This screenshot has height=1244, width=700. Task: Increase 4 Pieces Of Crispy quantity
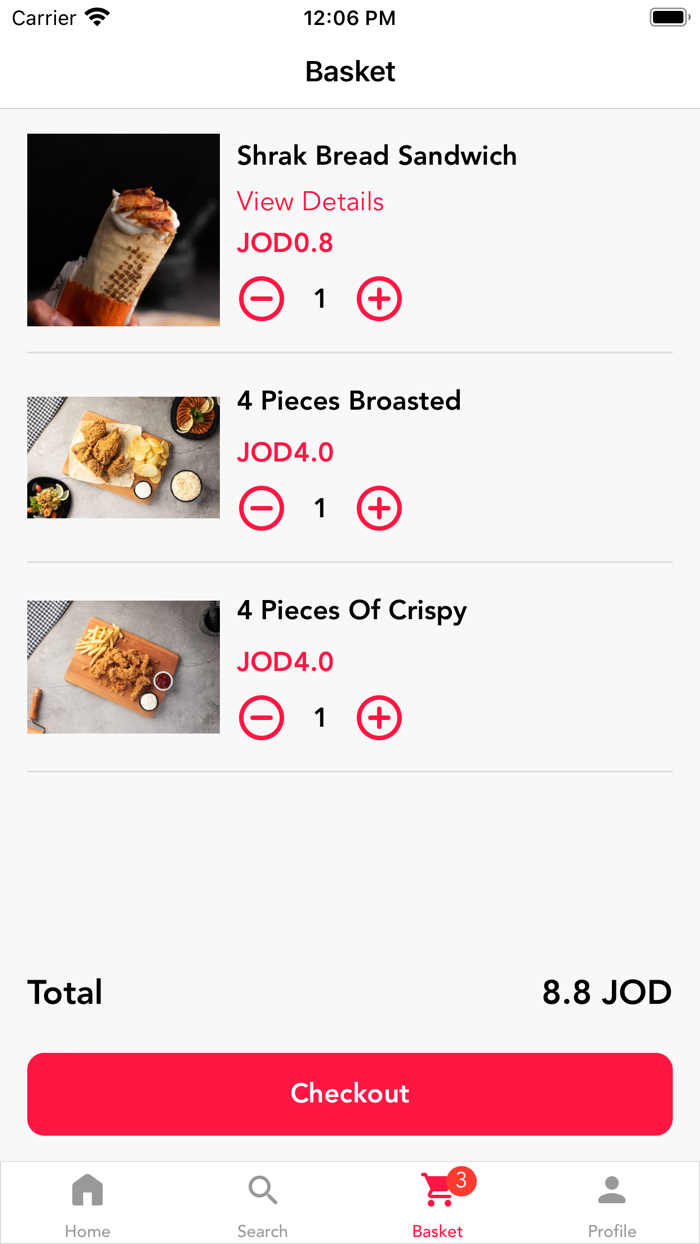click(379, 718)
